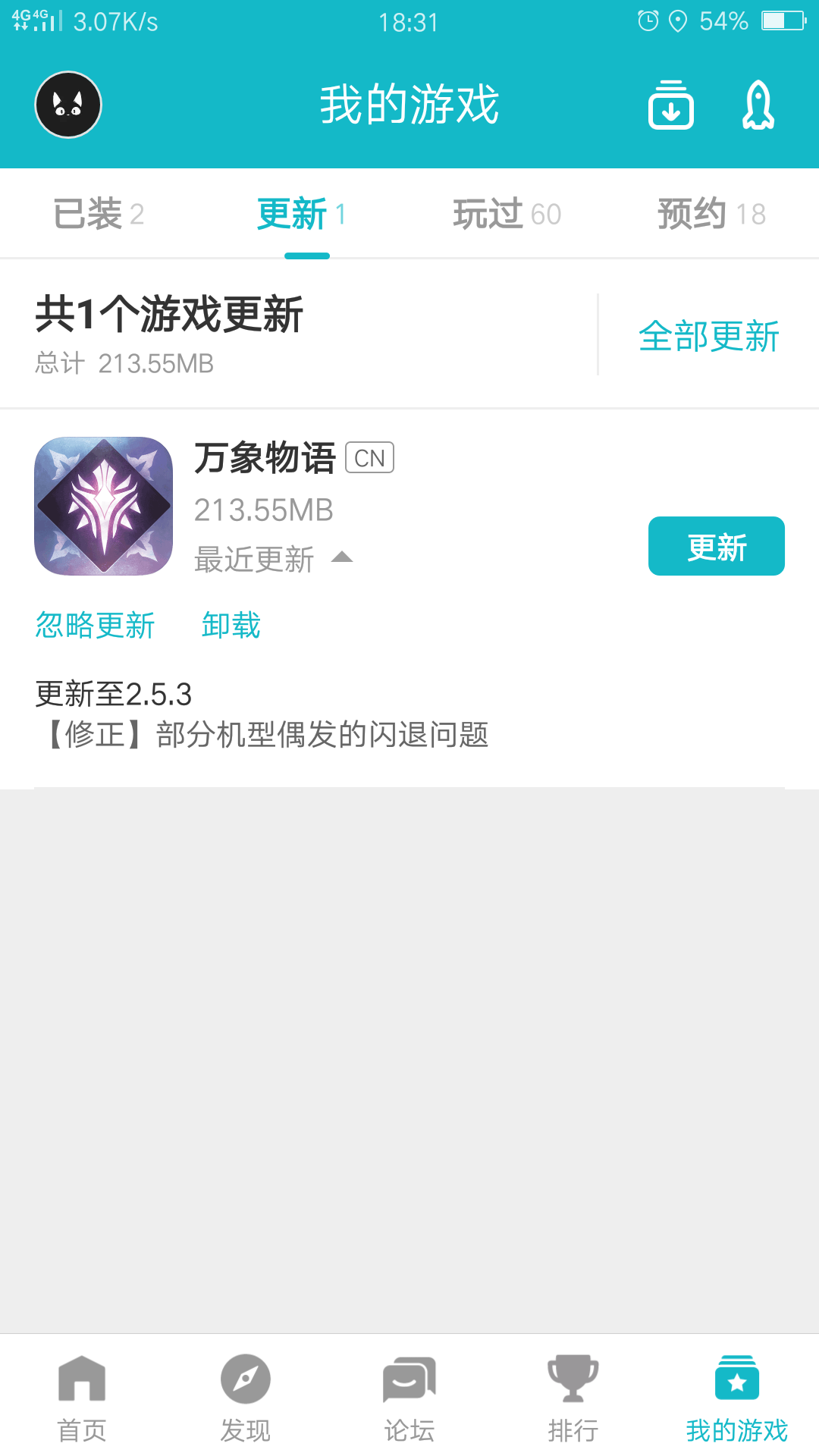This screenshot has width=819, height=1456.
Task: Switch to the 已装 installed tab
Action: (97, 214)
